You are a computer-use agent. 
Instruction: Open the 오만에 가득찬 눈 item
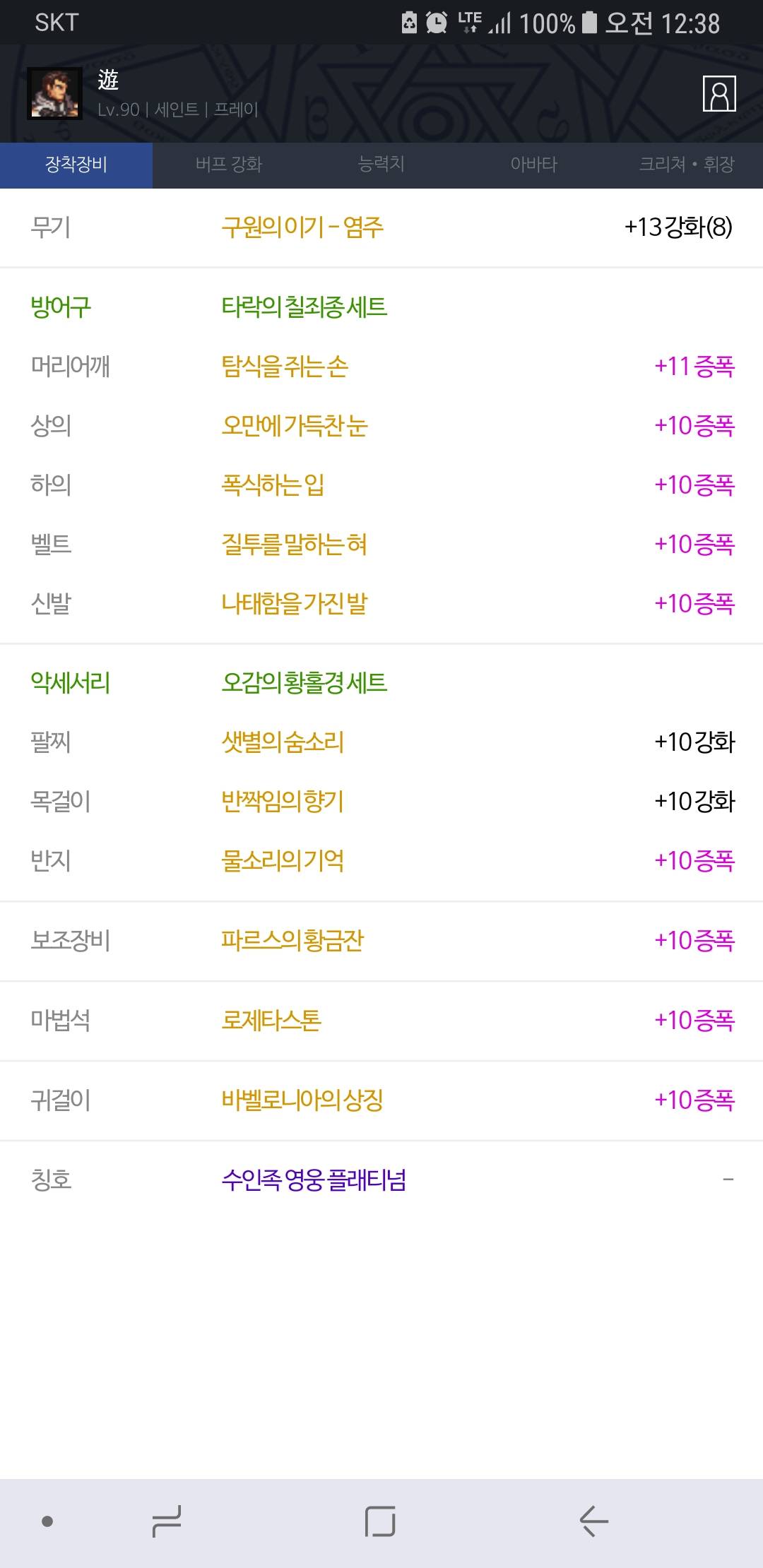pyautogui.click(x=295, y=426)
